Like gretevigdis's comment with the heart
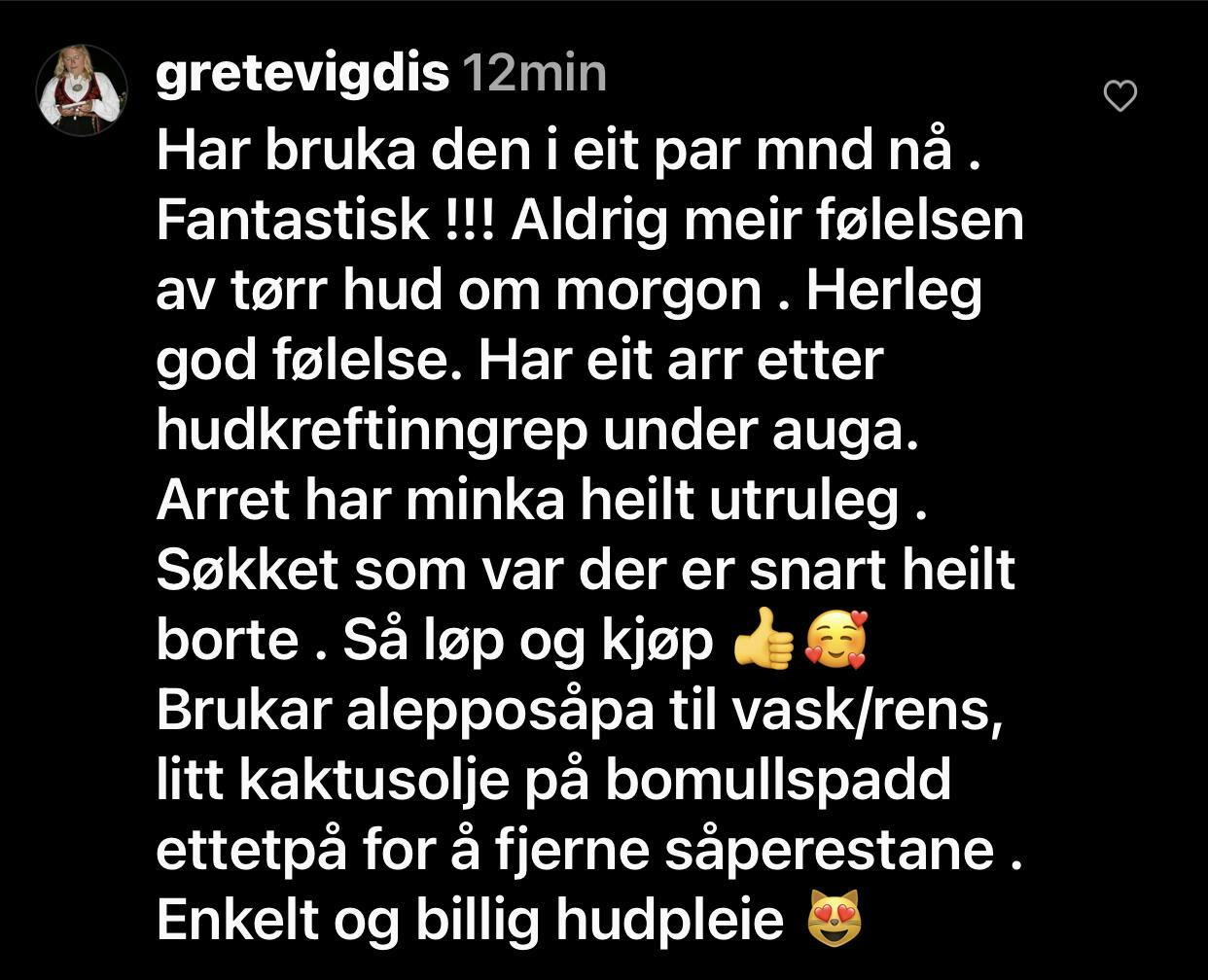The image size is (1208, 980). (1120, 95)
